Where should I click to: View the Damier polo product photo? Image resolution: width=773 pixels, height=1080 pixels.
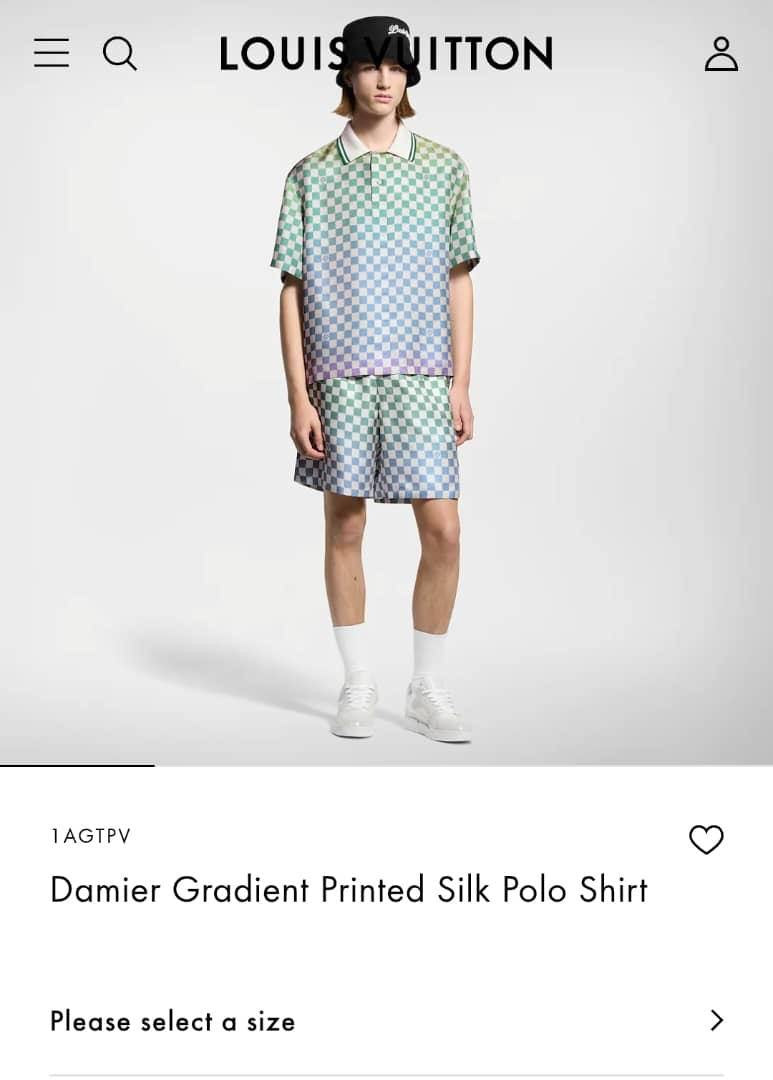pyautogui.click(x=386, y=400)
